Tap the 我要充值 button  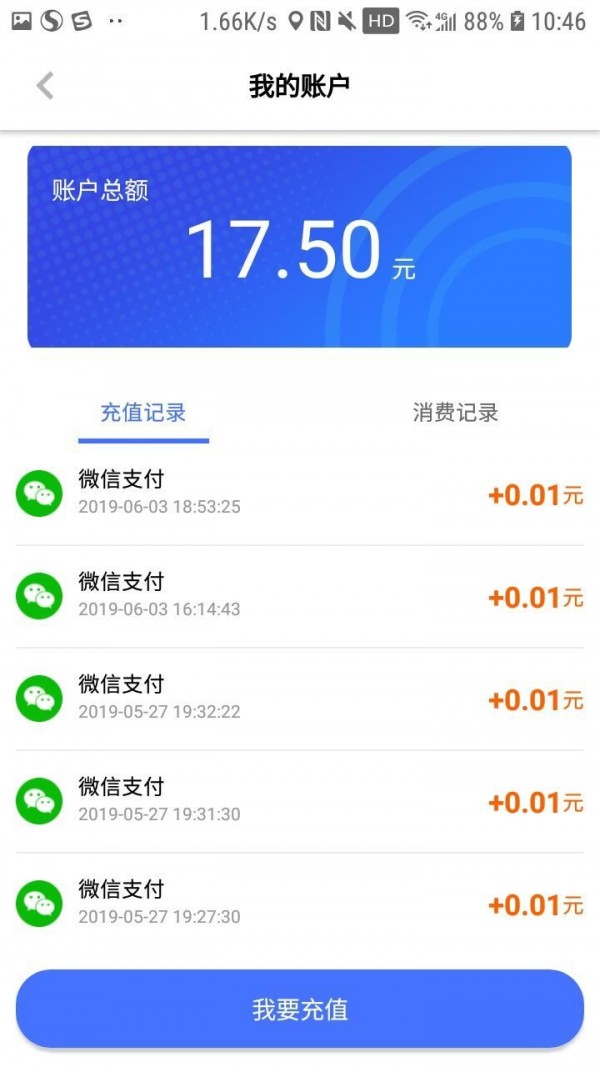(x=300, y=1009)
